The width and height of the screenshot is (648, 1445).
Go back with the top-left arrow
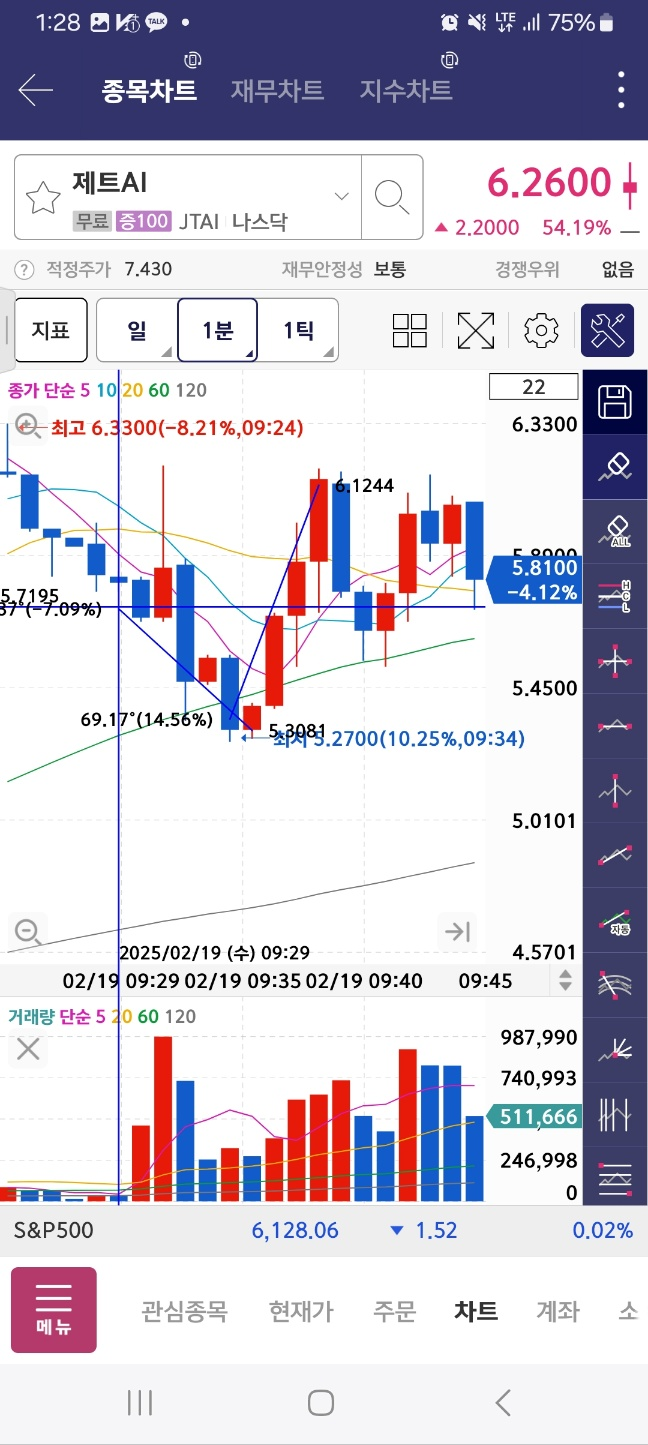(x=35, y=91)
